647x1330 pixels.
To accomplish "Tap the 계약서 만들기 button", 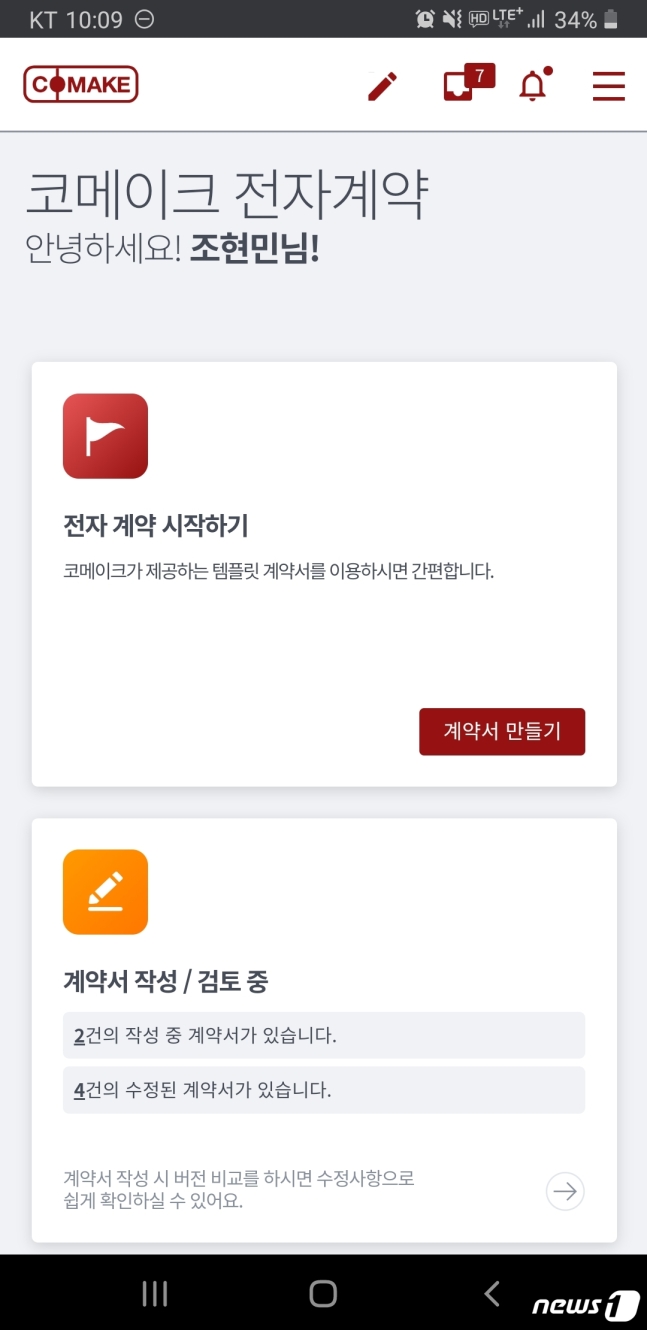I will (502, 731).
